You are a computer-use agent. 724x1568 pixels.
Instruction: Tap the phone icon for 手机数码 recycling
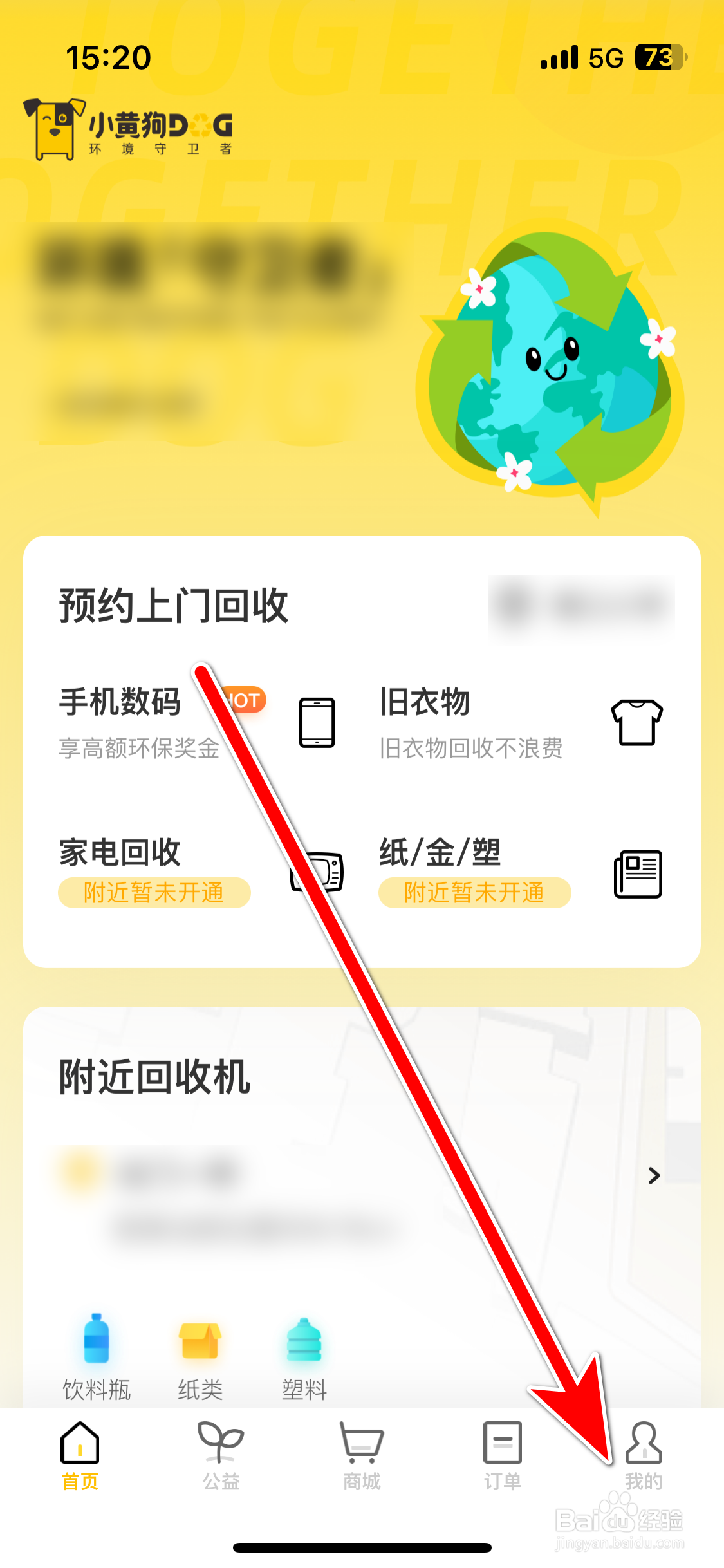(x=317, y=723)
